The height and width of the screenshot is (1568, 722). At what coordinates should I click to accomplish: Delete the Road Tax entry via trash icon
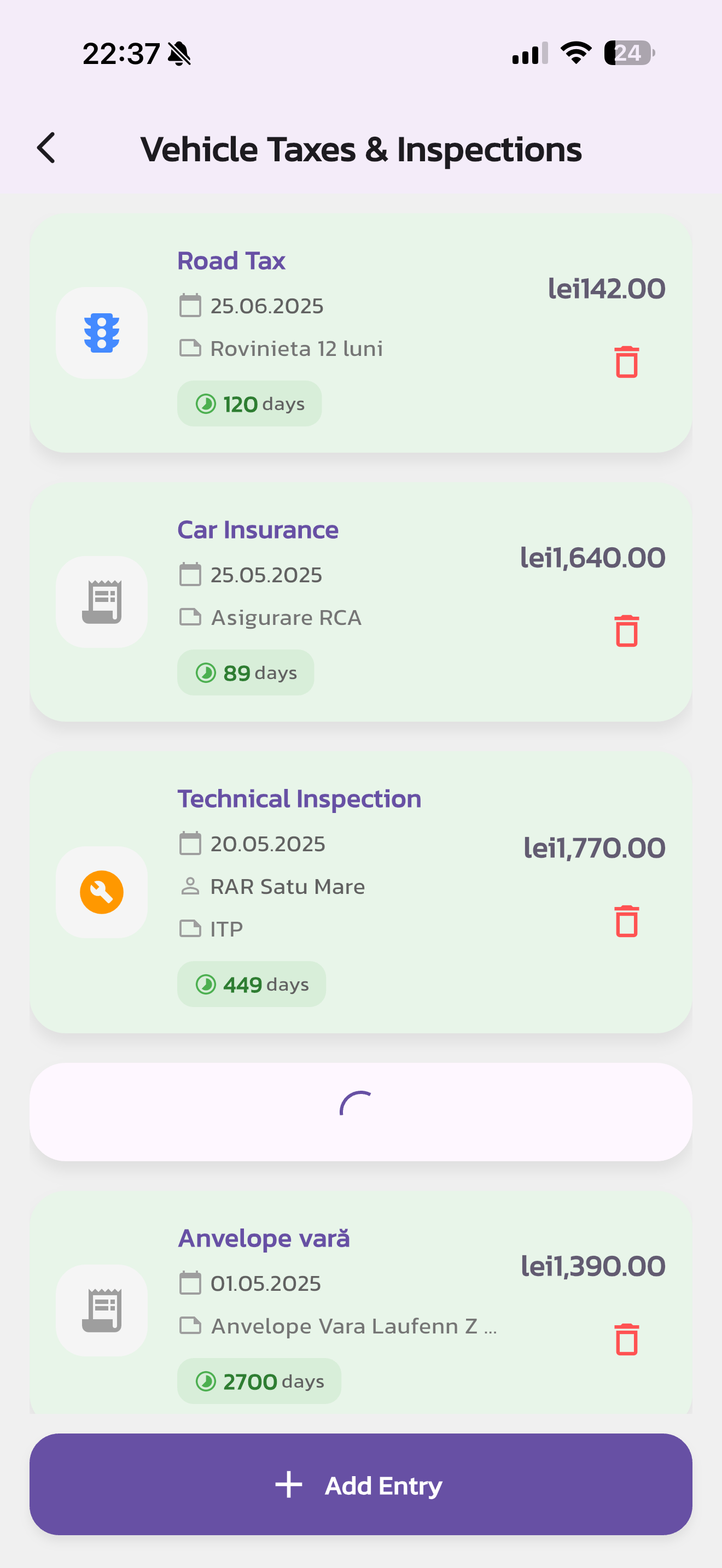pos(626,362)
